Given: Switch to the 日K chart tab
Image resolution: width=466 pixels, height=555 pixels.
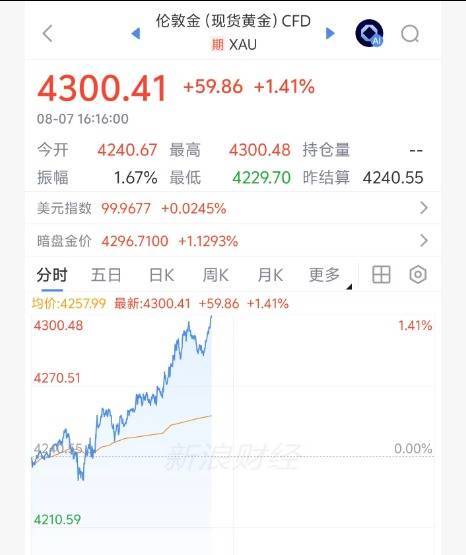Looking at the screenshot, I should coord(162,275).
